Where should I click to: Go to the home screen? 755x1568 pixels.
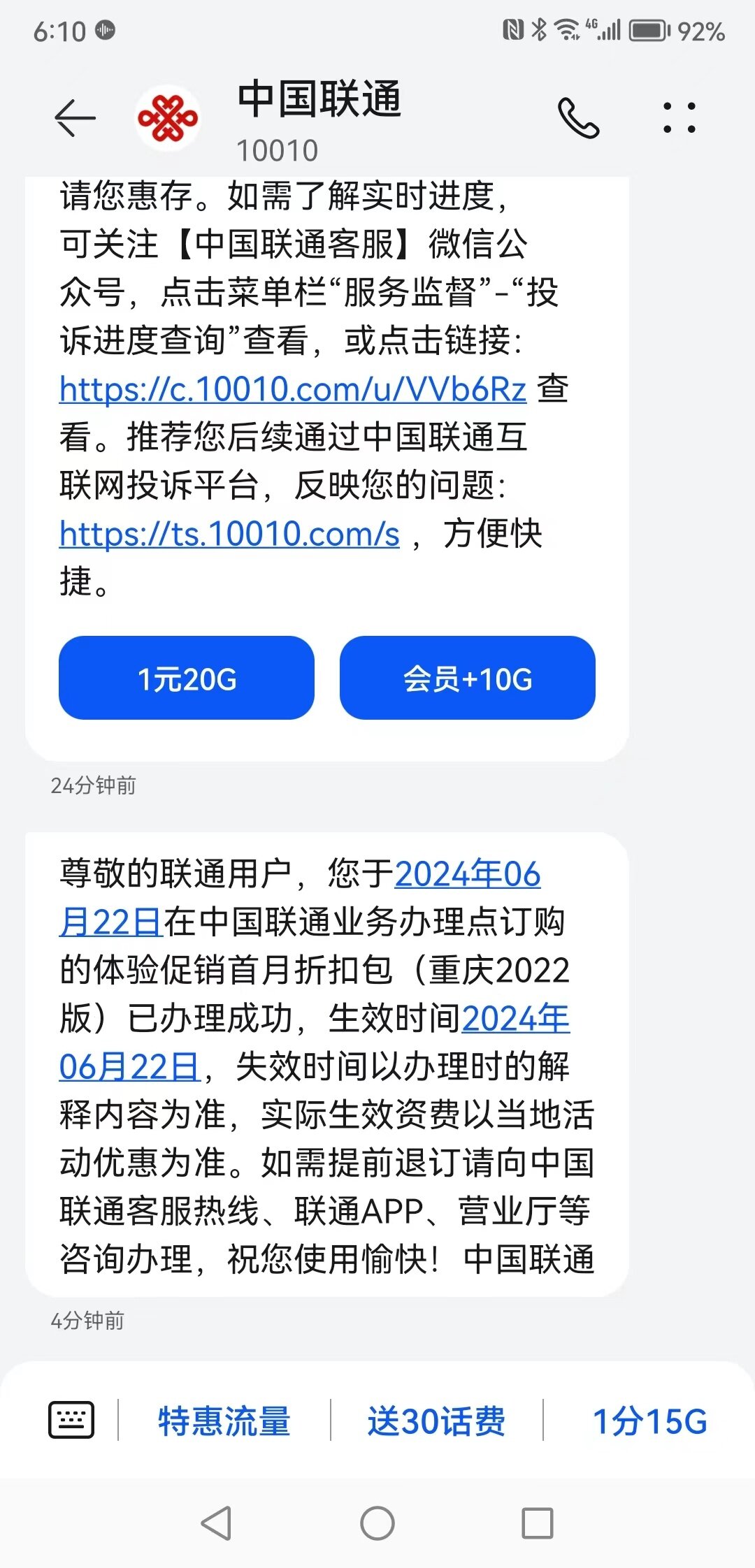coord(377,1523)
